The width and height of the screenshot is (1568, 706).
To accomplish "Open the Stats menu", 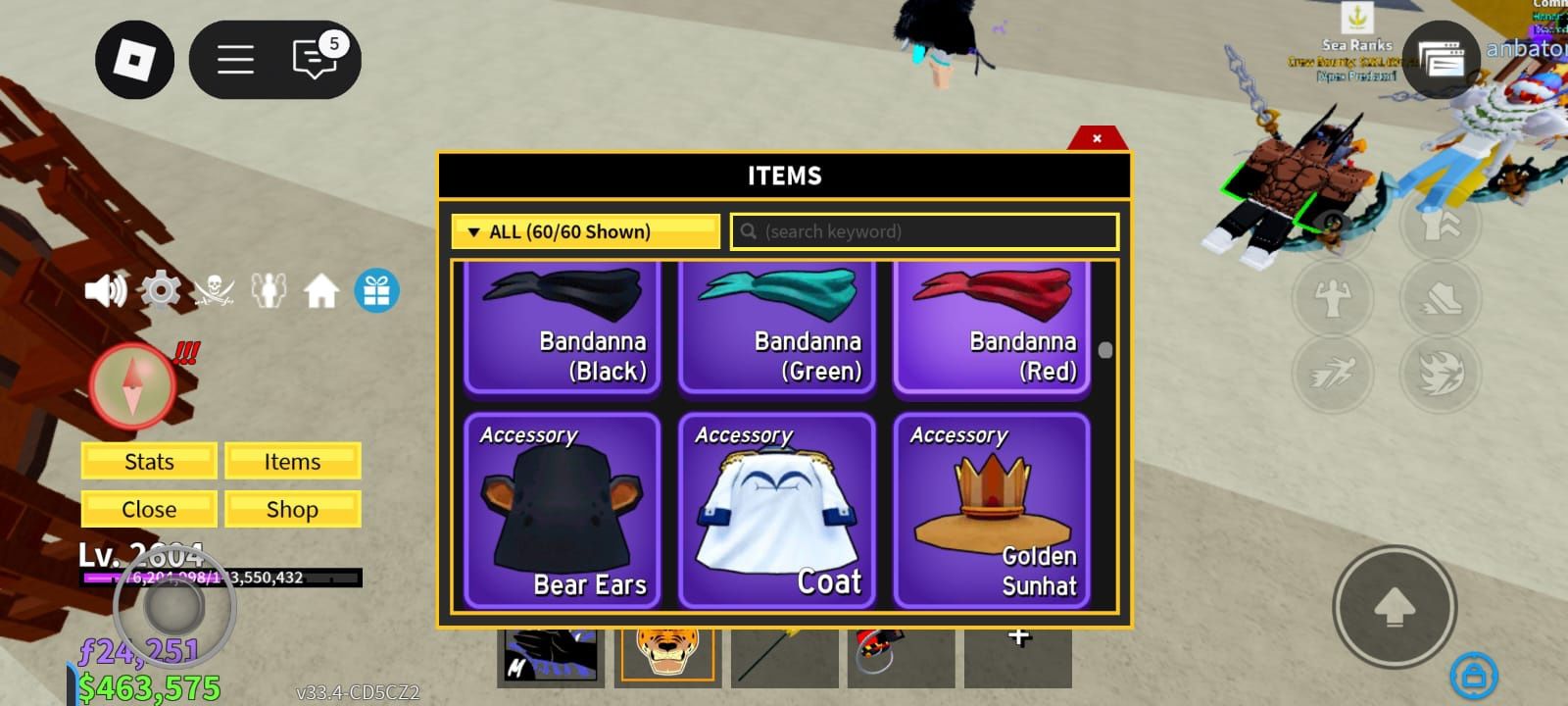I will (x=149, y=462).
